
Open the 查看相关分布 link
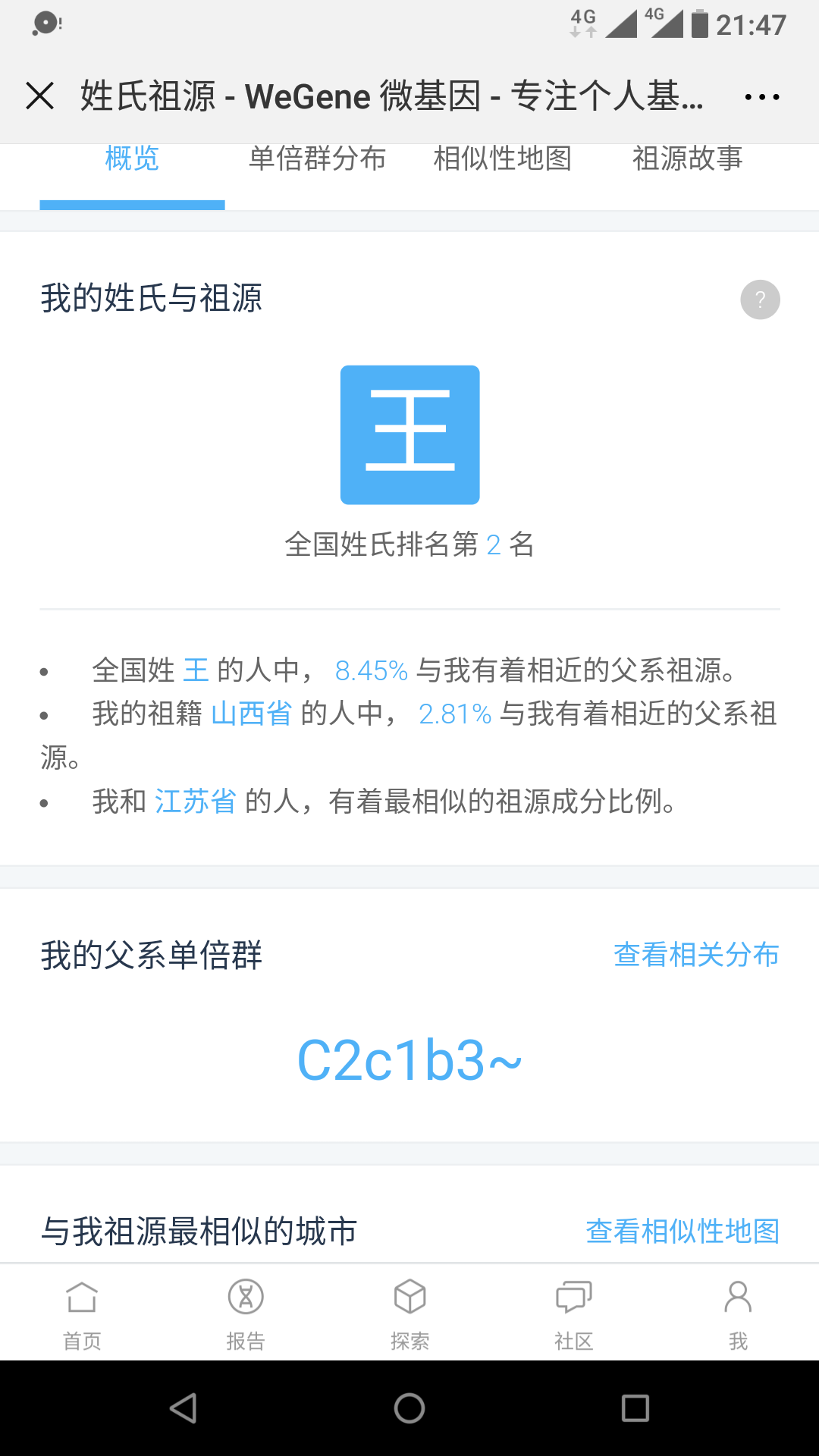(x=696, y=955)
